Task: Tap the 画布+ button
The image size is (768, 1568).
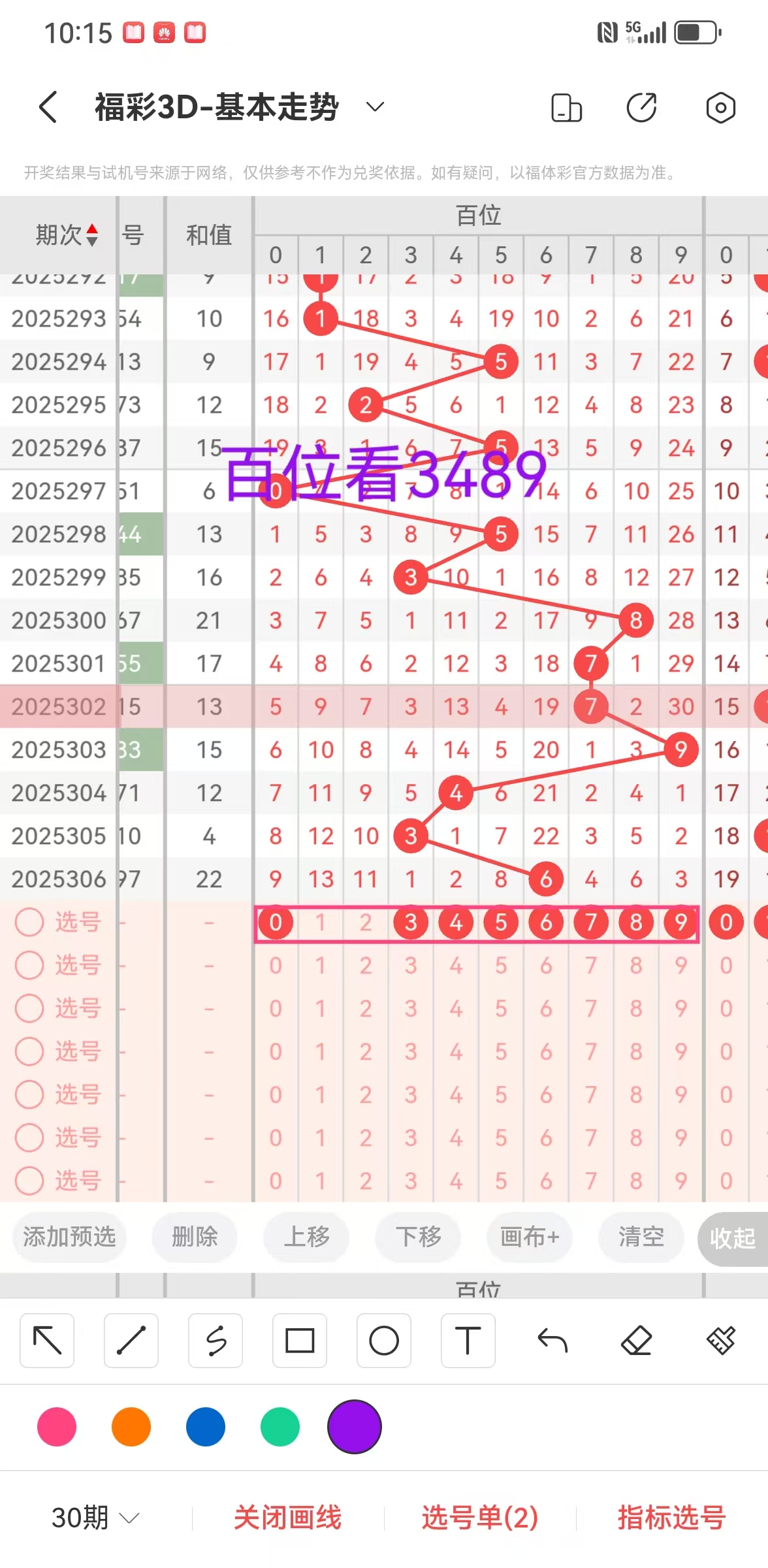Action: click(x=530, y=1237)
